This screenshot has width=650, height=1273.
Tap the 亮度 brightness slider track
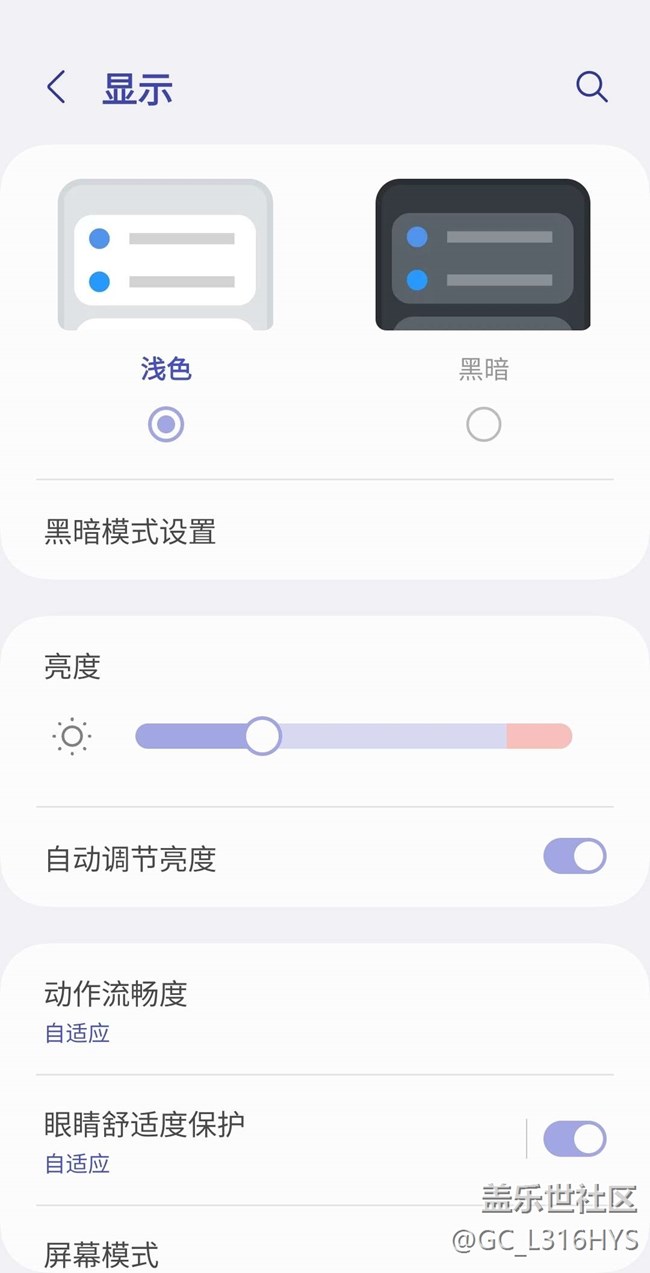400,737
